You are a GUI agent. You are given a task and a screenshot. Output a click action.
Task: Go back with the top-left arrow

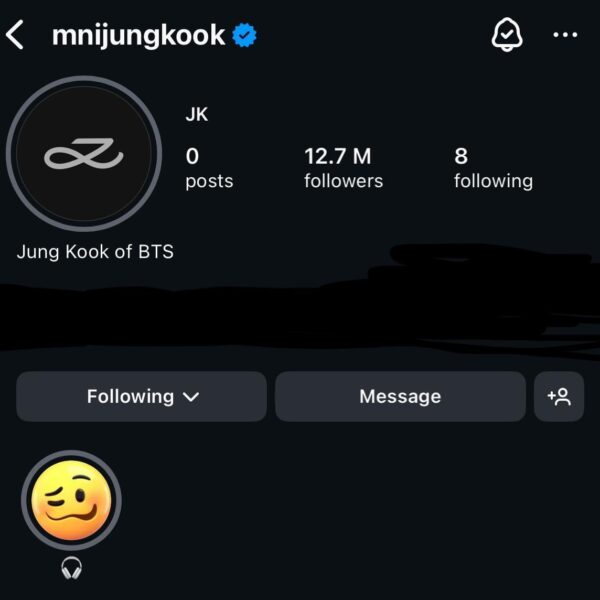coord(15,36)
